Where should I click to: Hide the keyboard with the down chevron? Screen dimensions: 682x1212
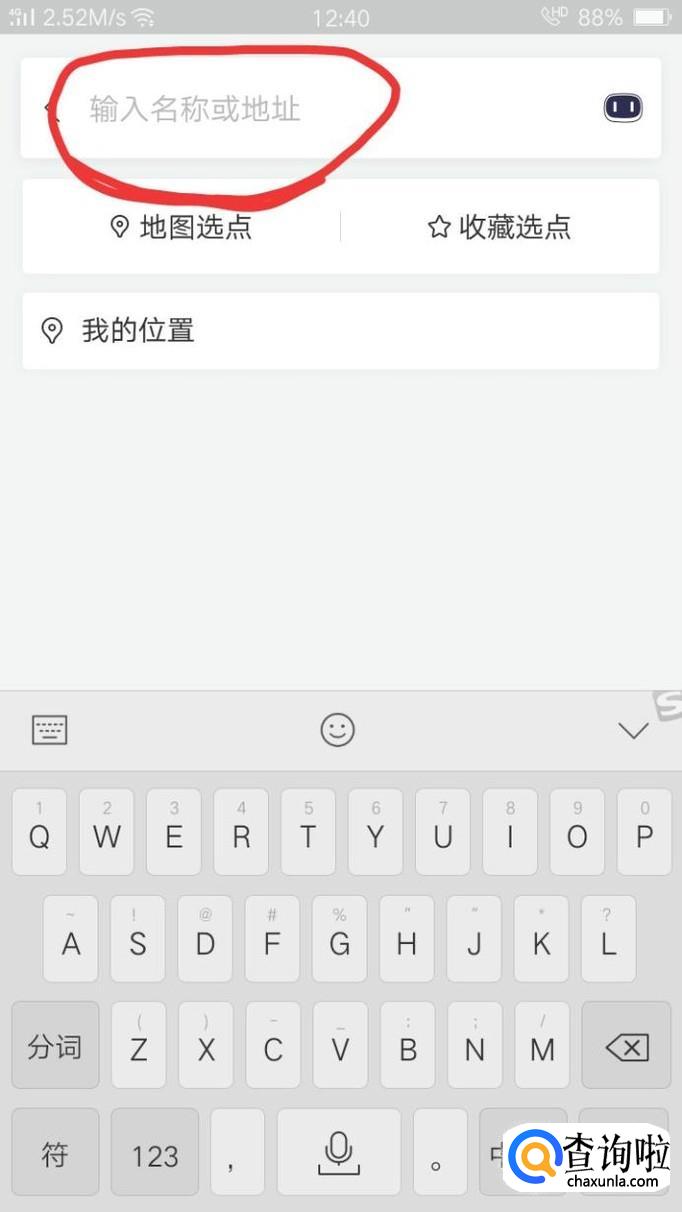632,731
